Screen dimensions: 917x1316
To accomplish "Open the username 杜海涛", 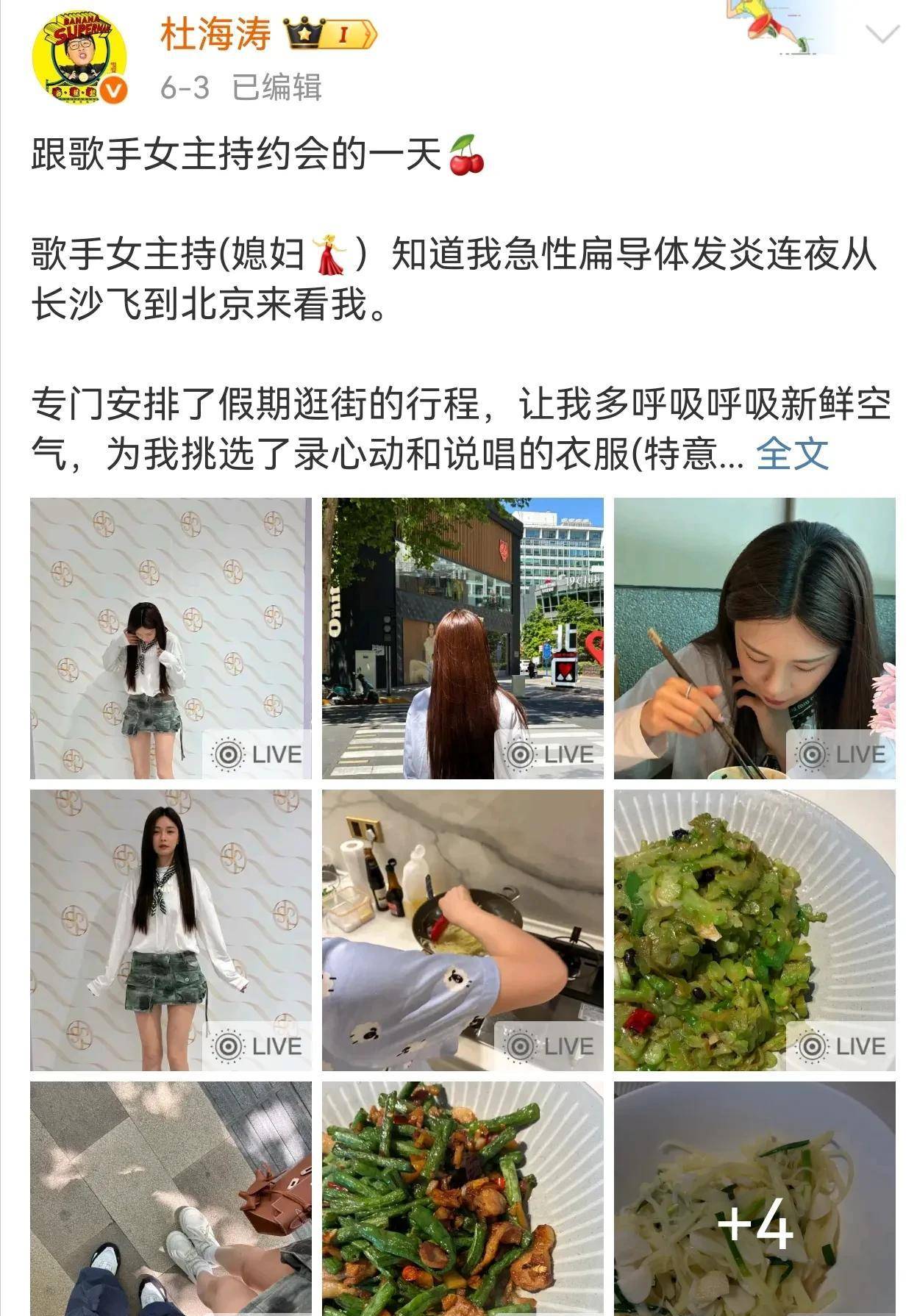I will point(215,35).
